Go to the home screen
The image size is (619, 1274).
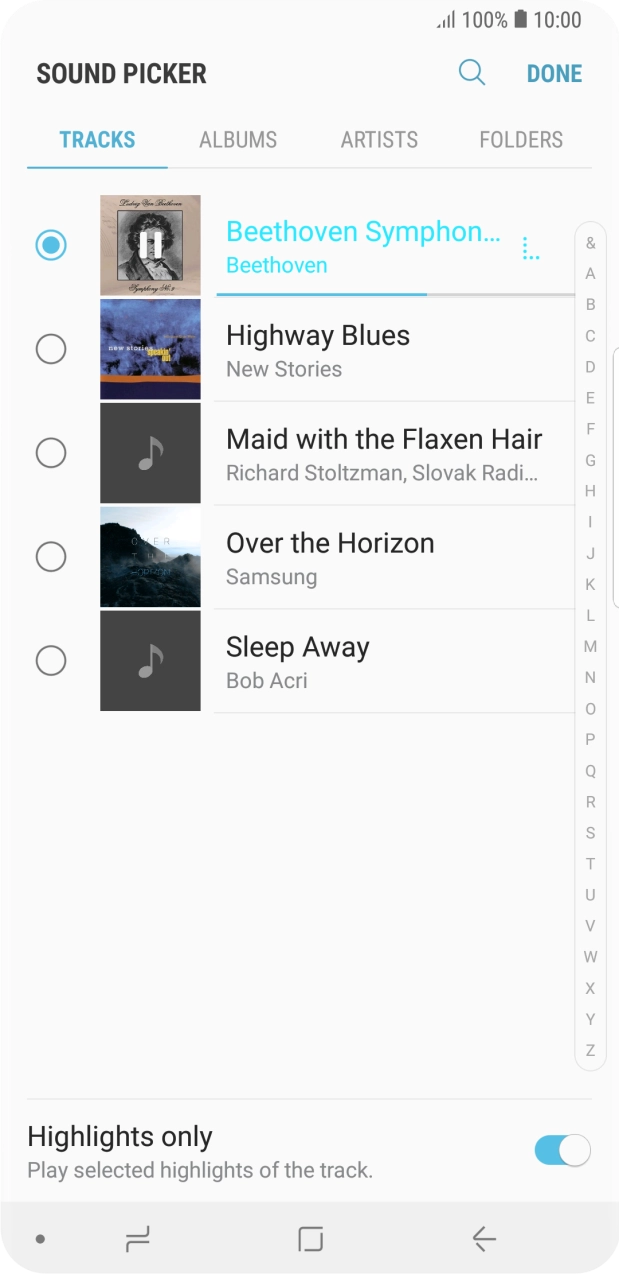point(311,1240)
